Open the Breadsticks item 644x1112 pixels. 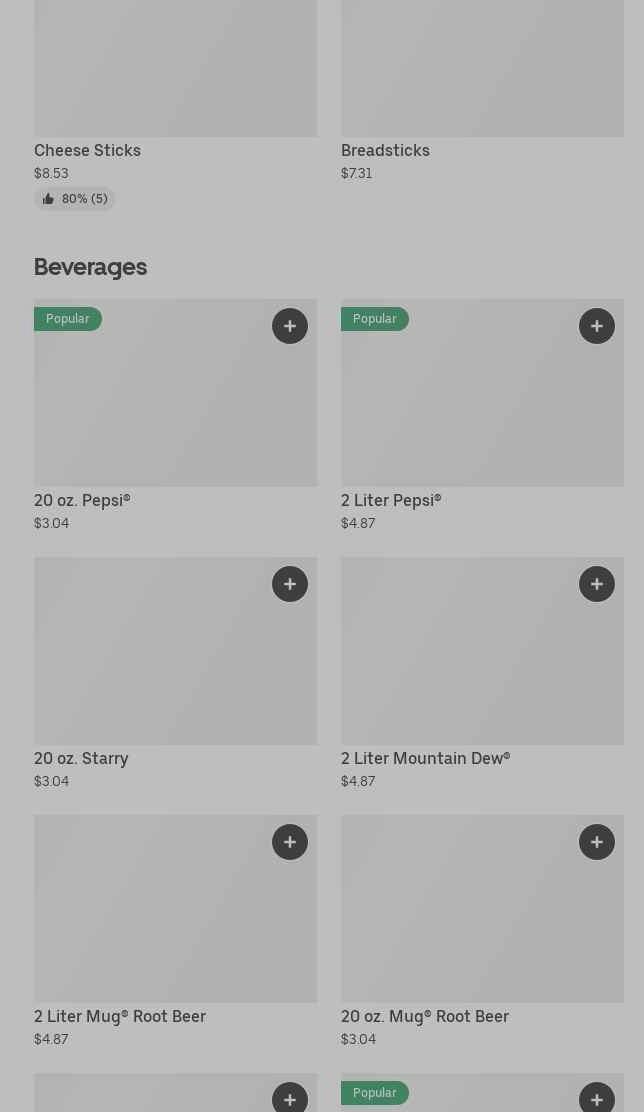point(482,92)
